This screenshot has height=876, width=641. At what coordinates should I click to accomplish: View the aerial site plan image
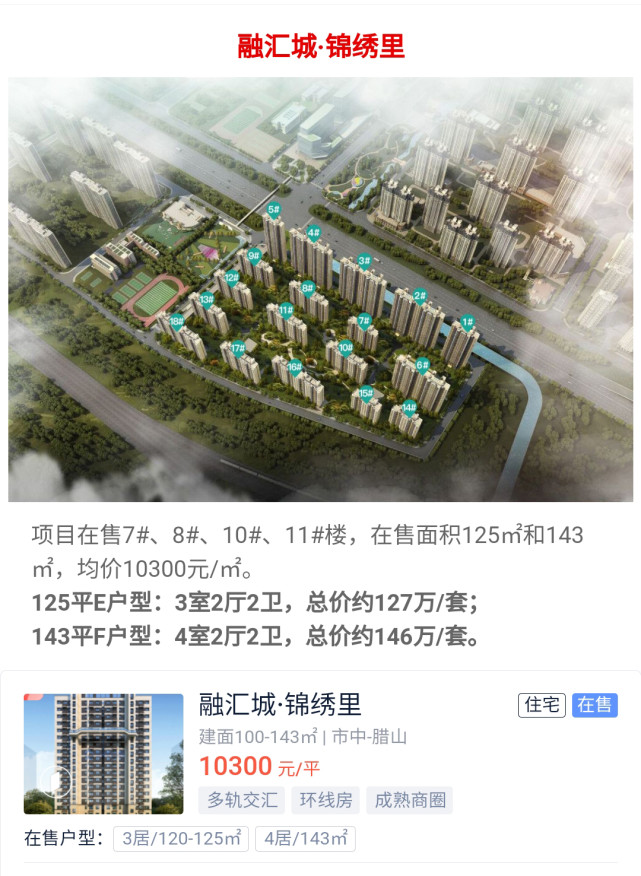coord(320,290)
